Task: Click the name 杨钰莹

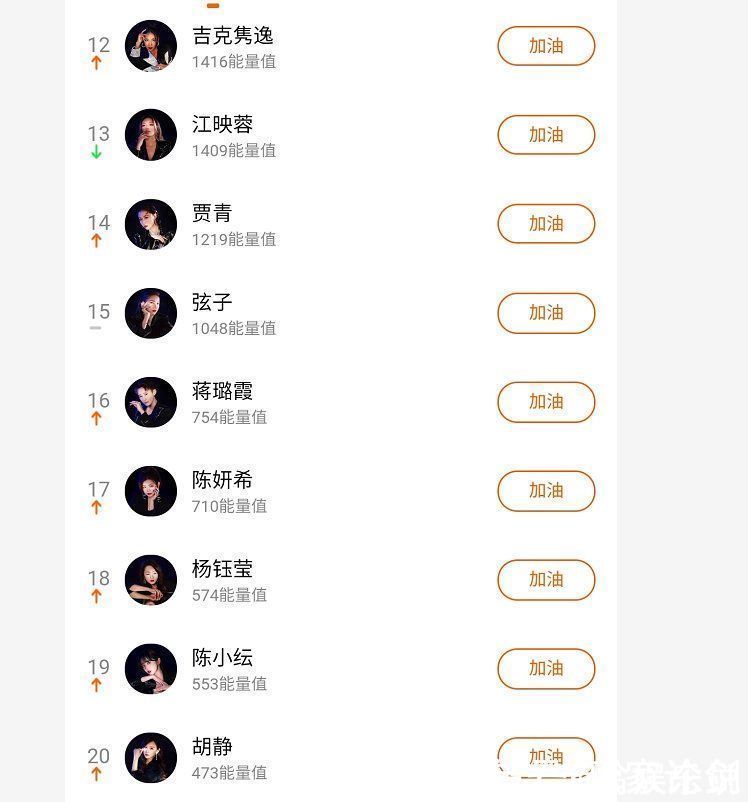Action: 224,568
